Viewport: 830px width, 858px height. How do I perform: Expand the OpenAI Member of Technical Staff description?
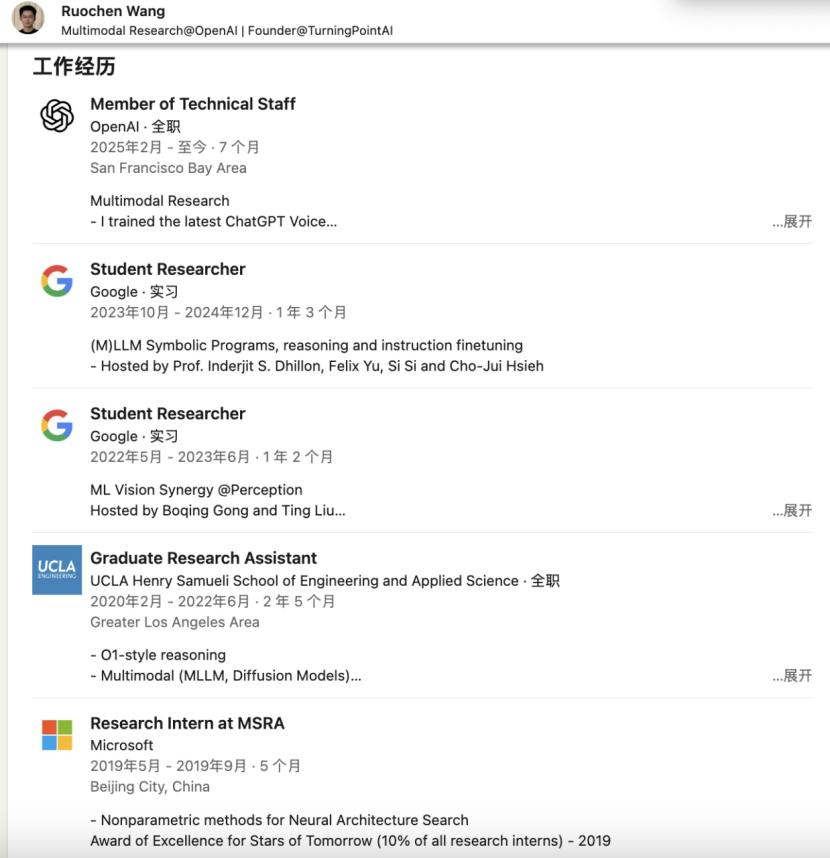(x=792, y=222)
